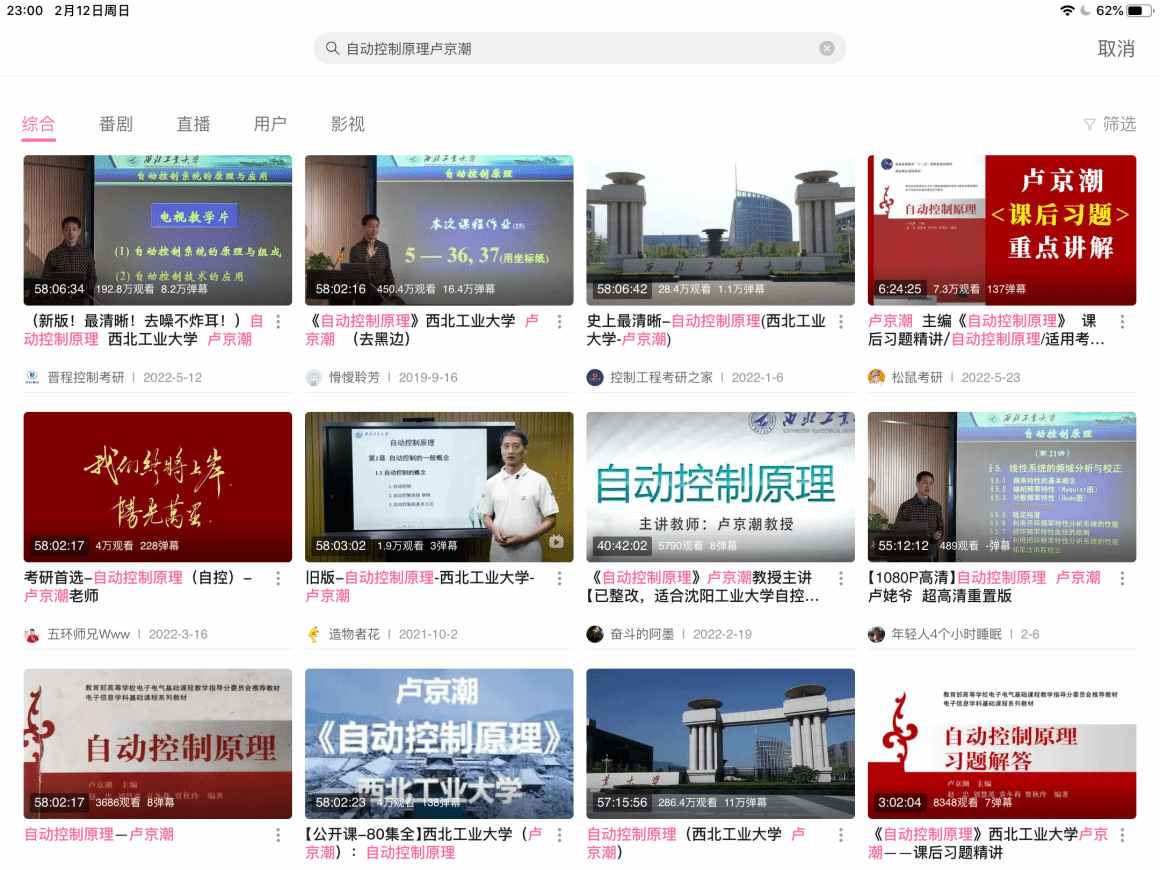The height and width of the screenshot is (870, 1160).
Task: Switch to the 番剧 tab
Action: 116,124
